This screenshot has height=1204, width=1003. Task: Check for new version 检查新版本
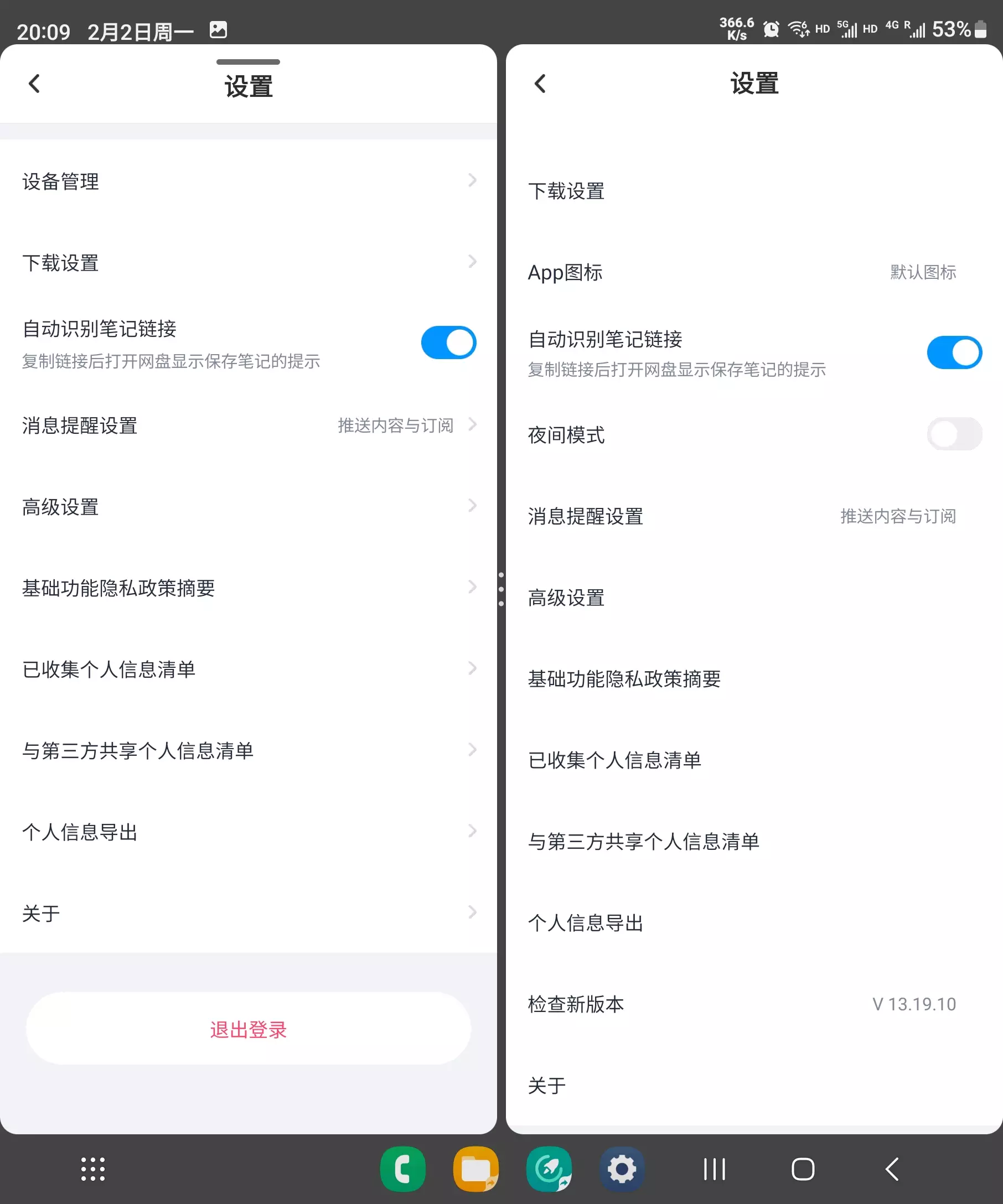click(x=753, y=1004)
